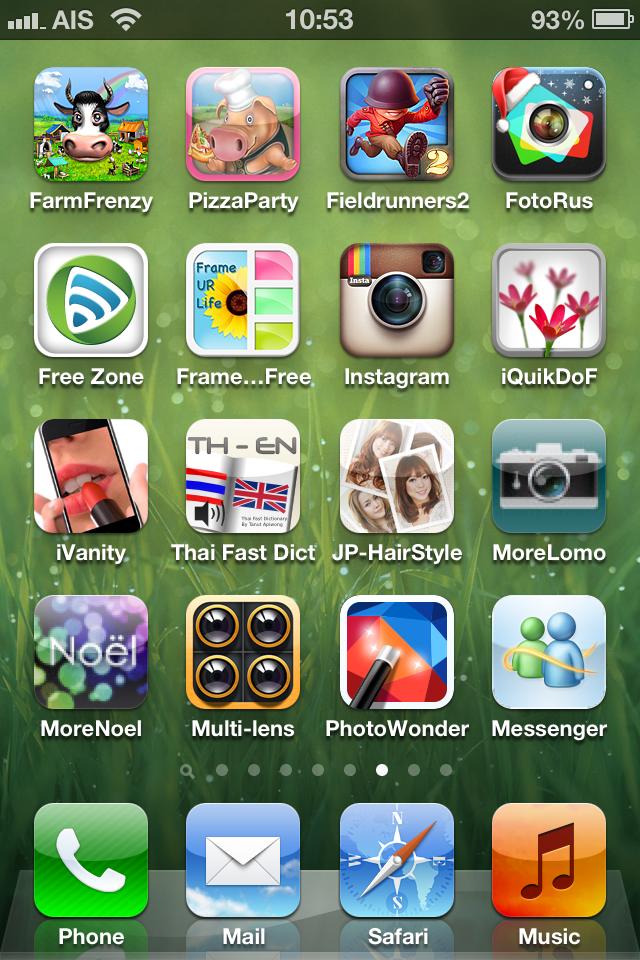Launch the PizzaParty app
The image size is (640, 960).
point(243,124)
